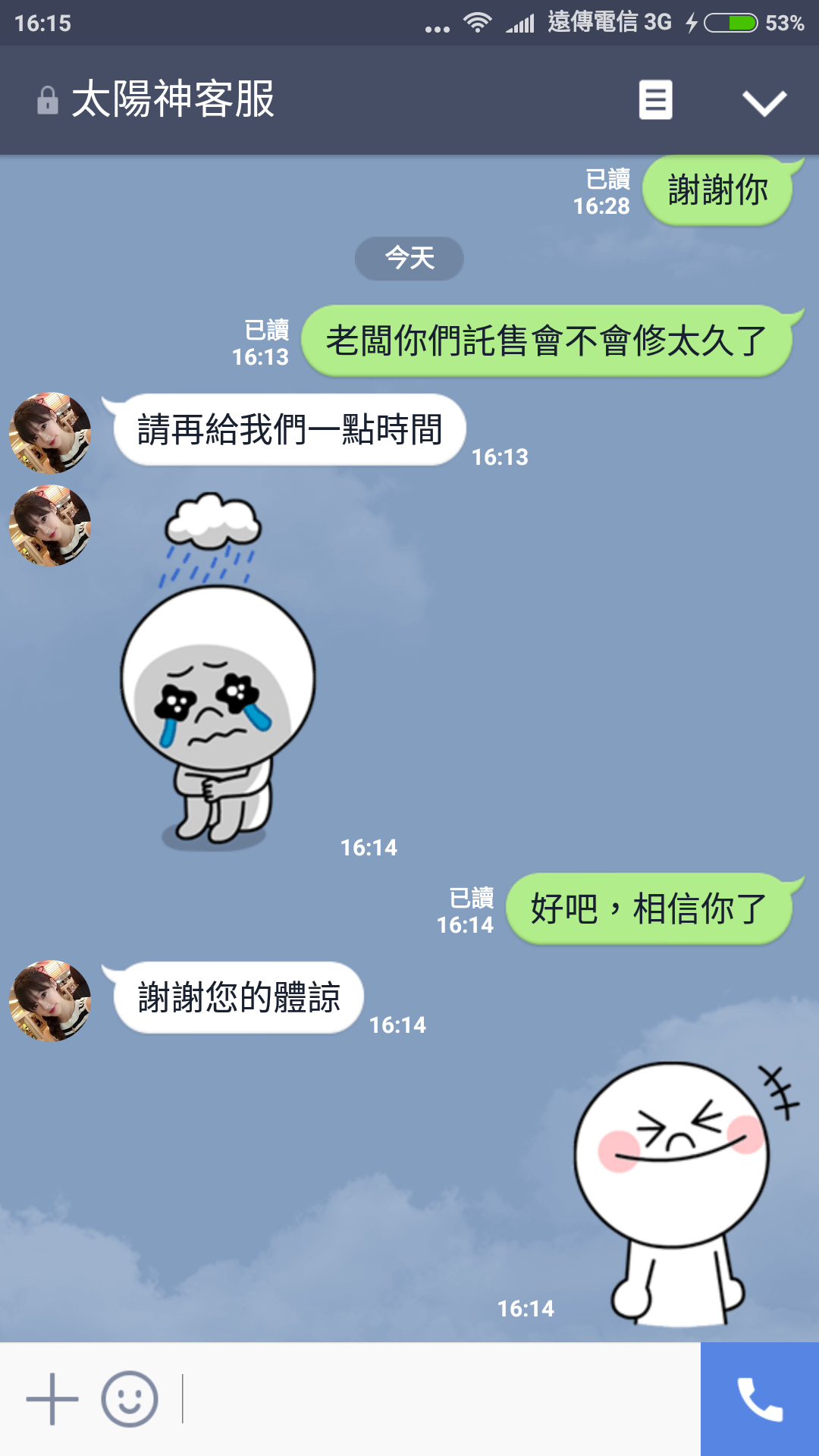Open the notes icon in chat header
This screenshot has width=819, height=1456.
(655, 100)
